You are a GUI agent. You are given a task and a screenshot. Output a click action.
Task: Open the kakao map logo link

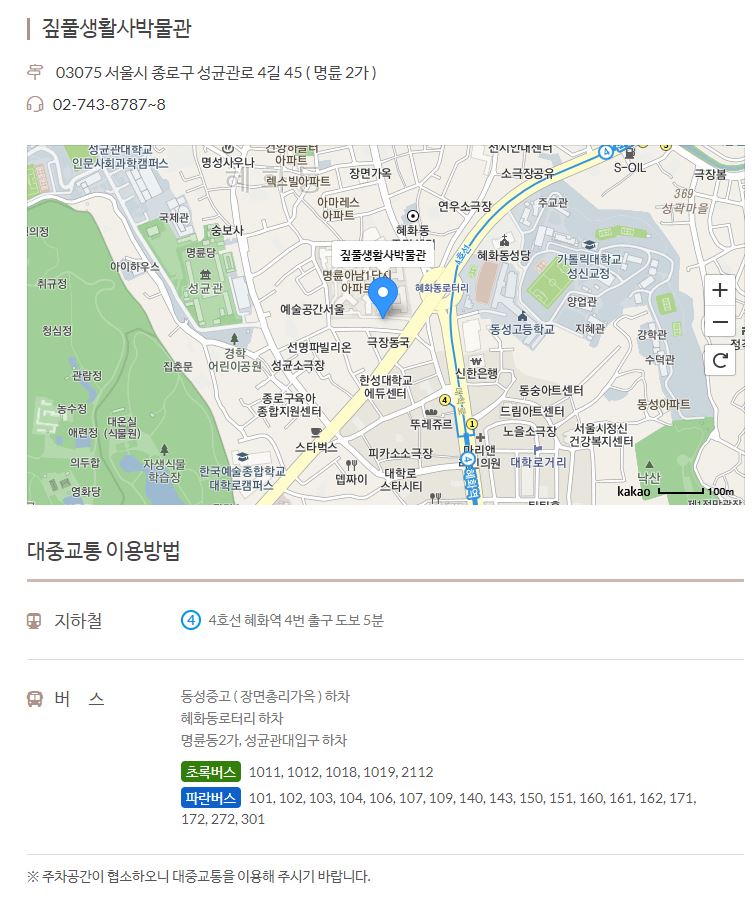tap(633, 491)
